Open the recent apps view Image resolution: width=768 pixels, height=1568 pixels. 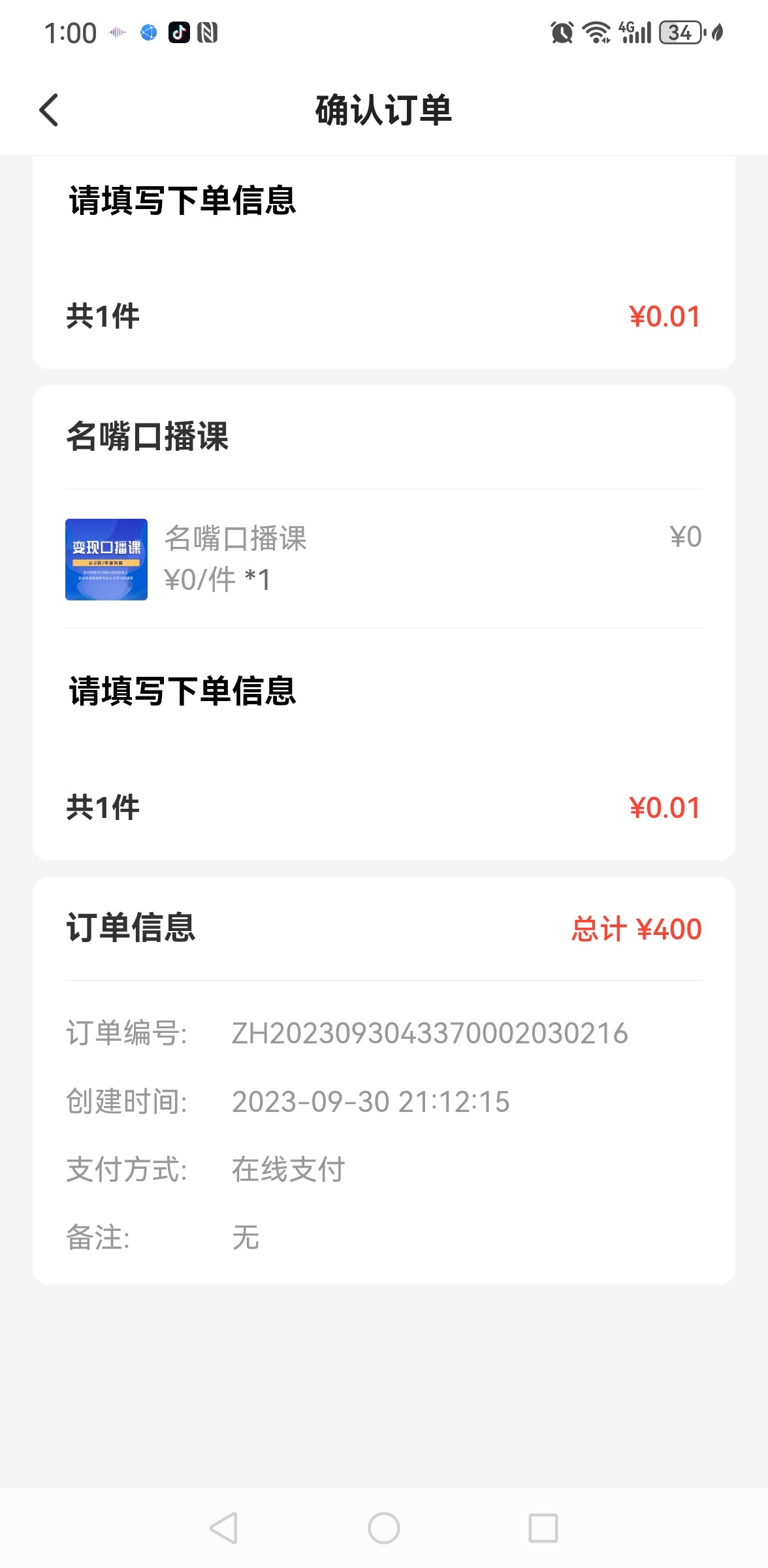(543, 1528)
